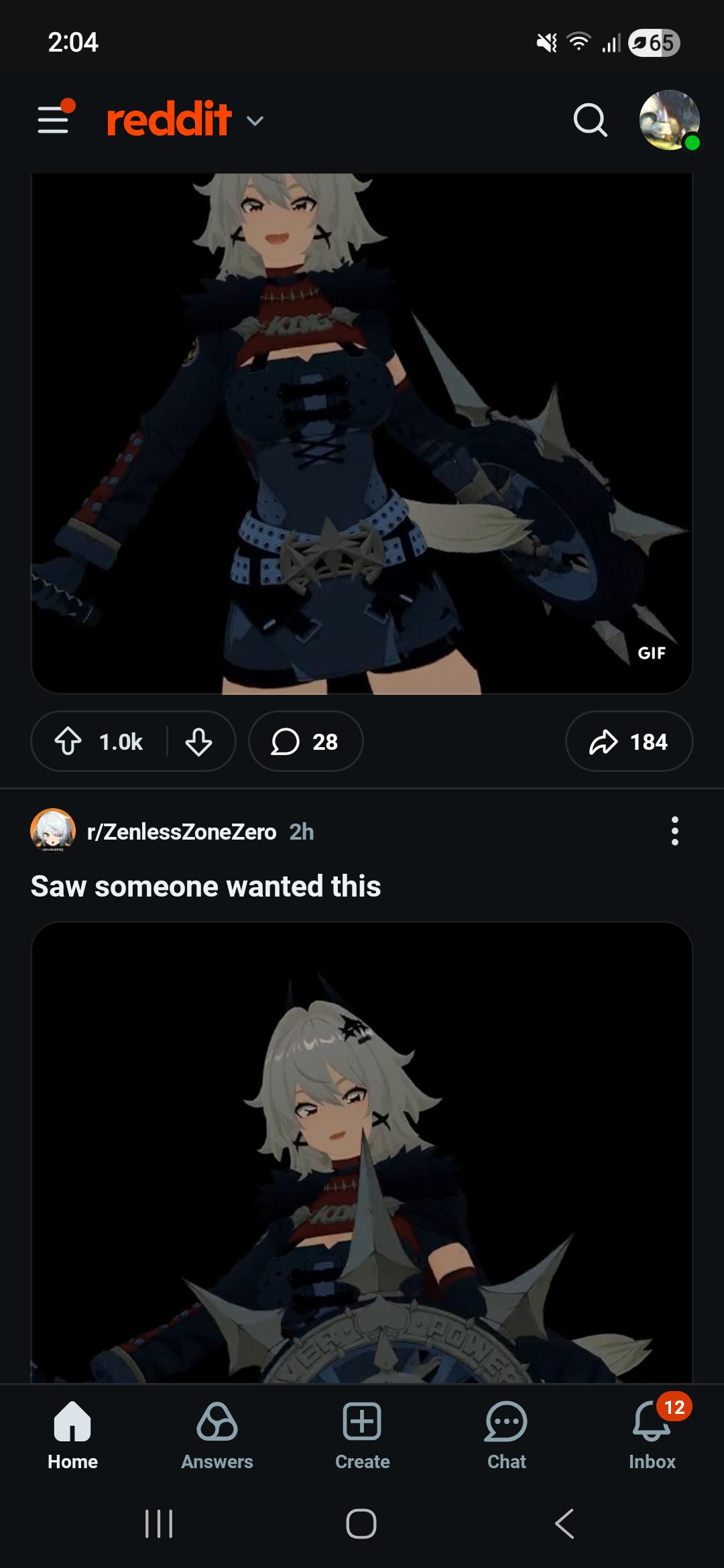Open the Chat tab
The width and height of the screenshot is (724, 1568).
[x=507, y=1435]
